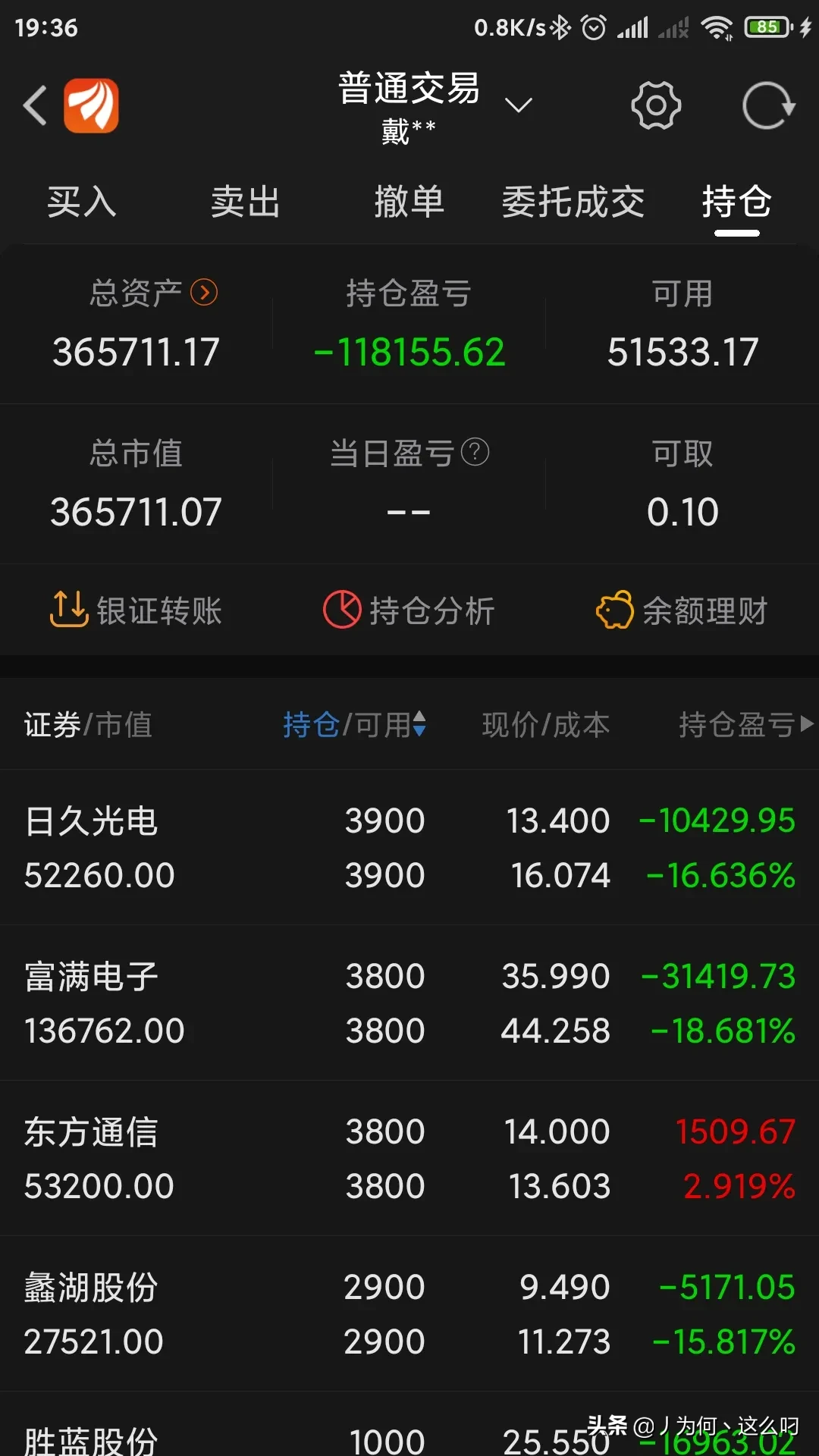Switch to the 委托成交 tab
Viewport: 819px width, 1456px height.
pos(573,202)
